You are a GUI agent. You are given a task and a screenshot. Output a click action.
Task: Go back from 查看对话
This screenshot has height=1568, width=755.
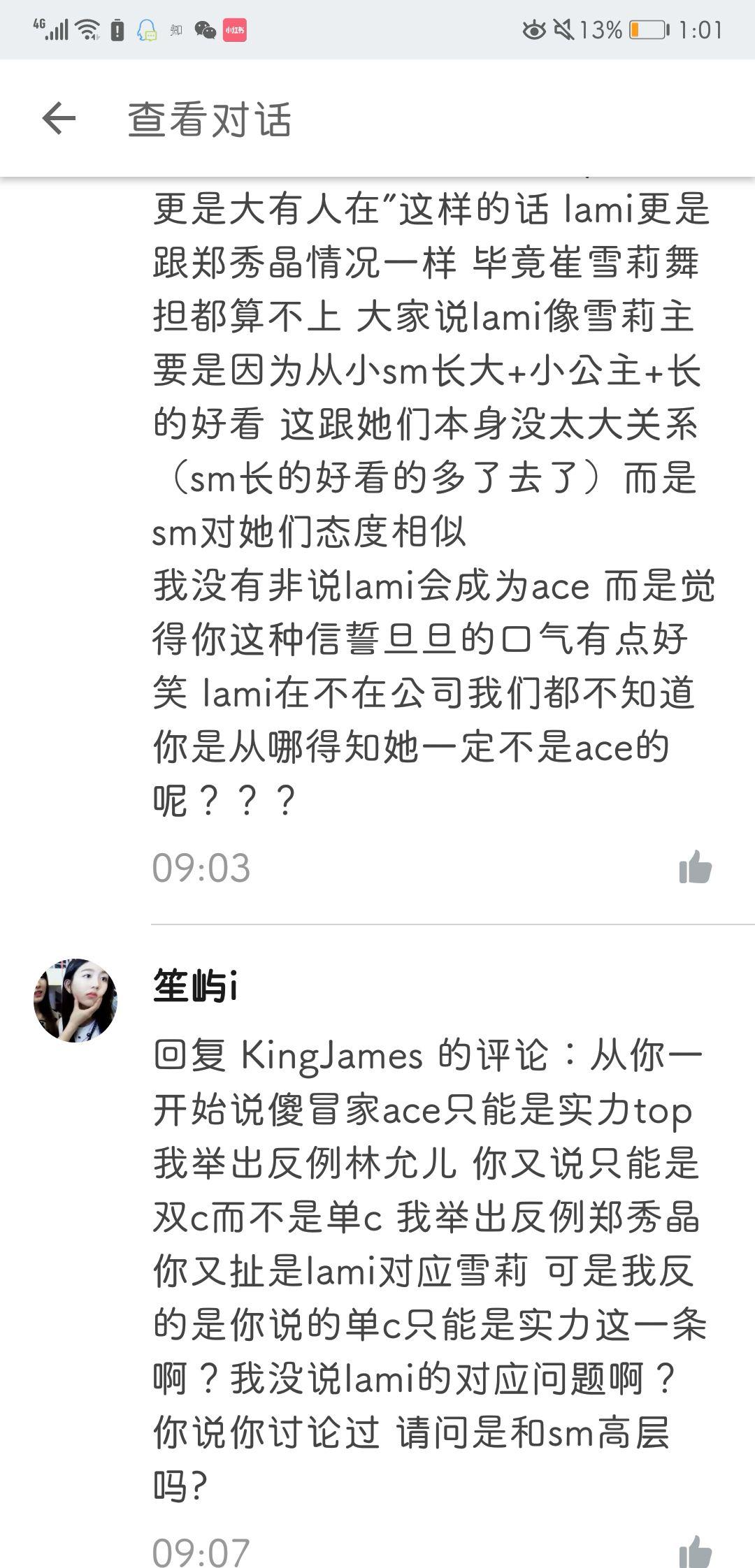[59, 118]
